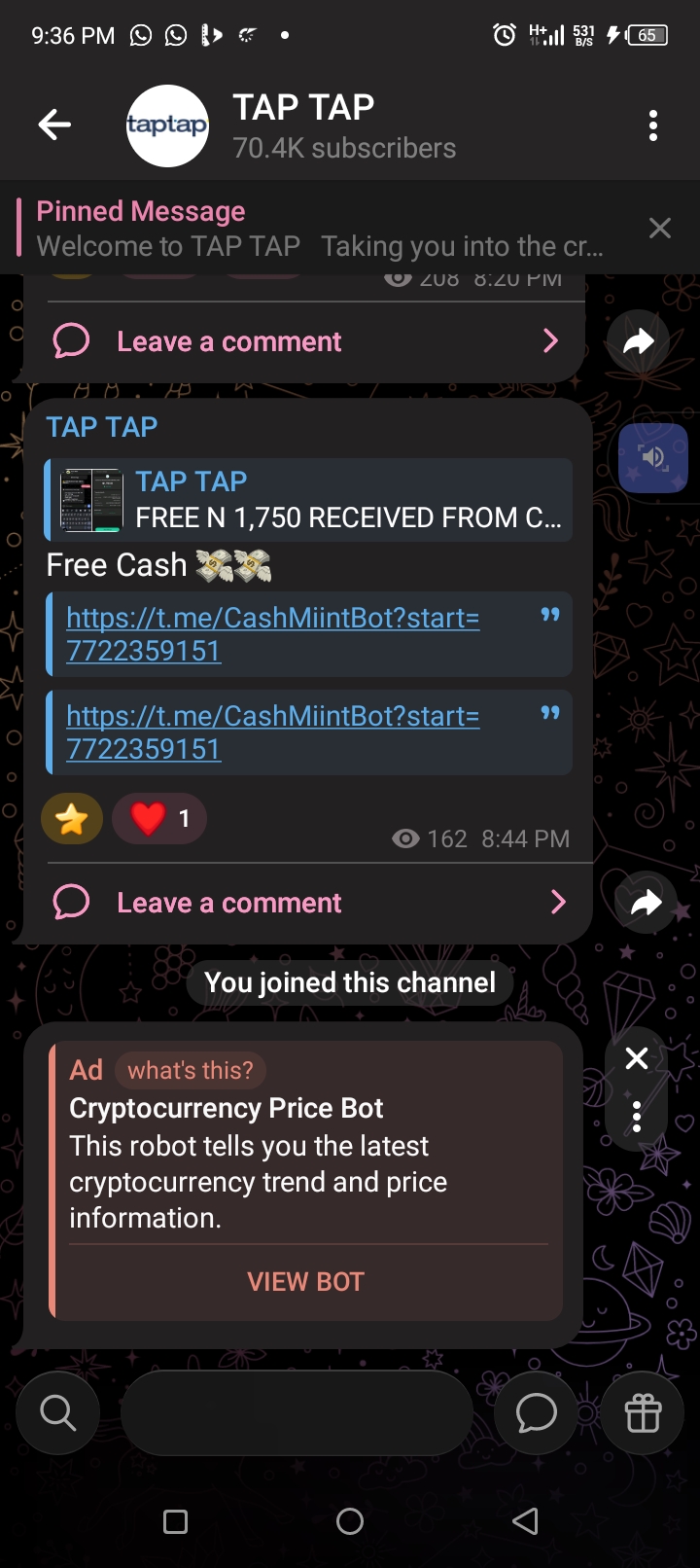The image size is (700, 1568).
Task: Open the channel discussion chat
Action: (x=536, y=1412)
